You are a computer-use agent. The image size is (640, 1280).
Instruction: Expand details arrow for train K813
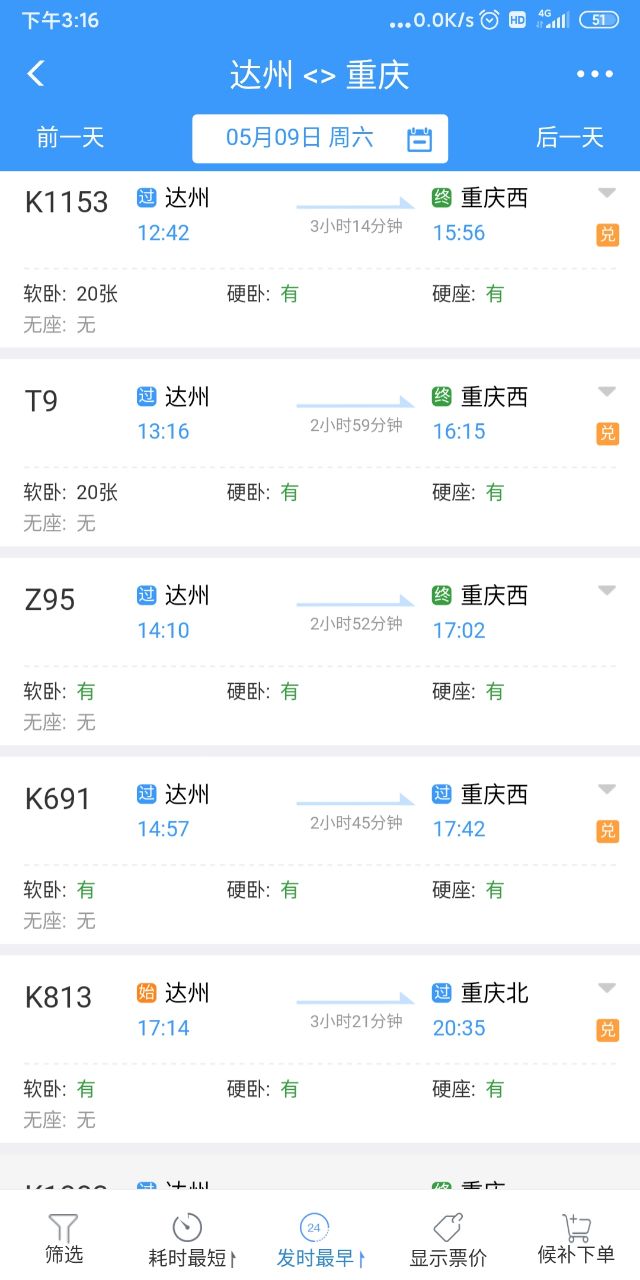click(x=607, y=988)
